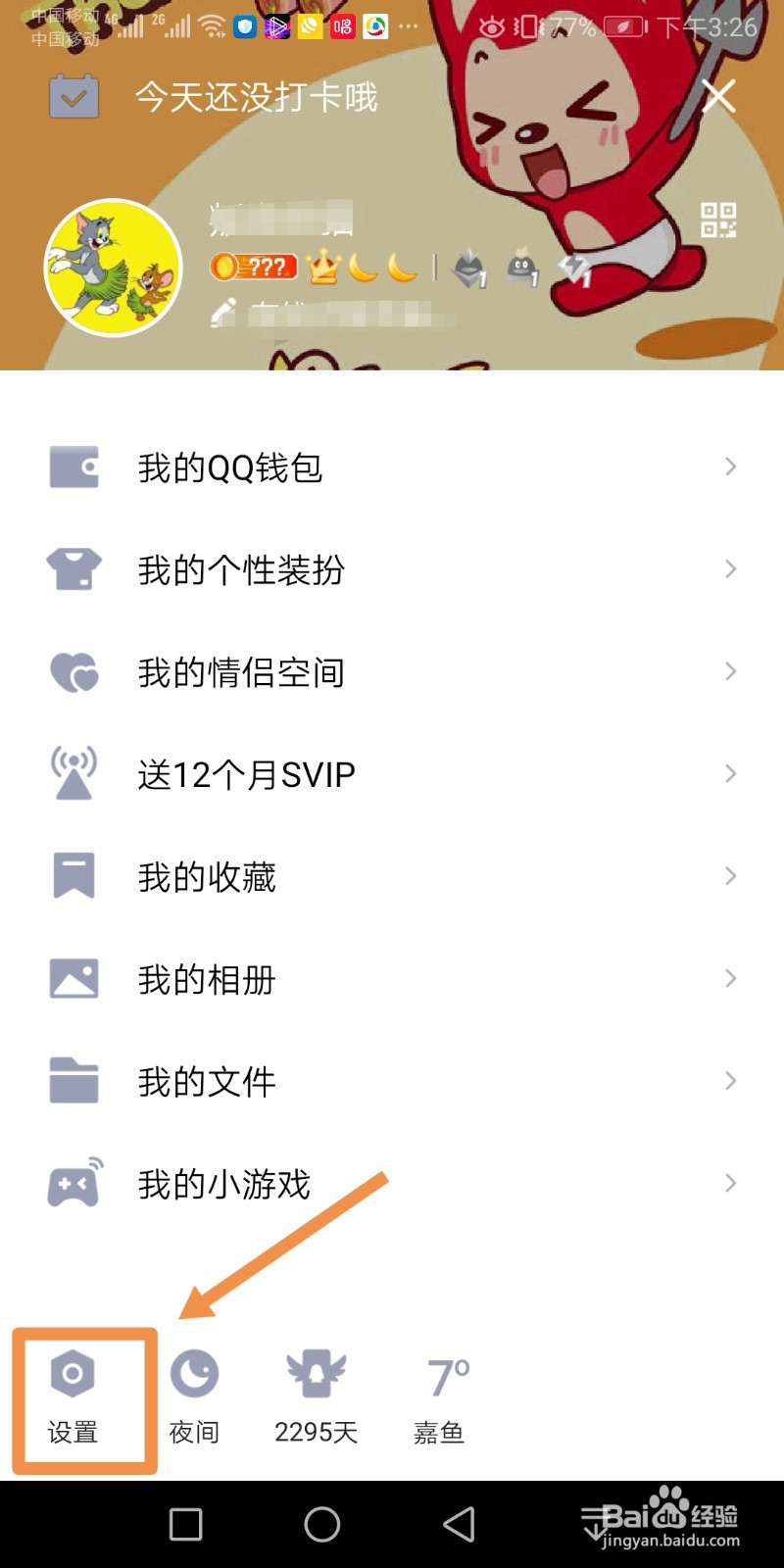Open 我的QQ钱包
This screenshot has height=1568, width=784.
tap(392, 467)
